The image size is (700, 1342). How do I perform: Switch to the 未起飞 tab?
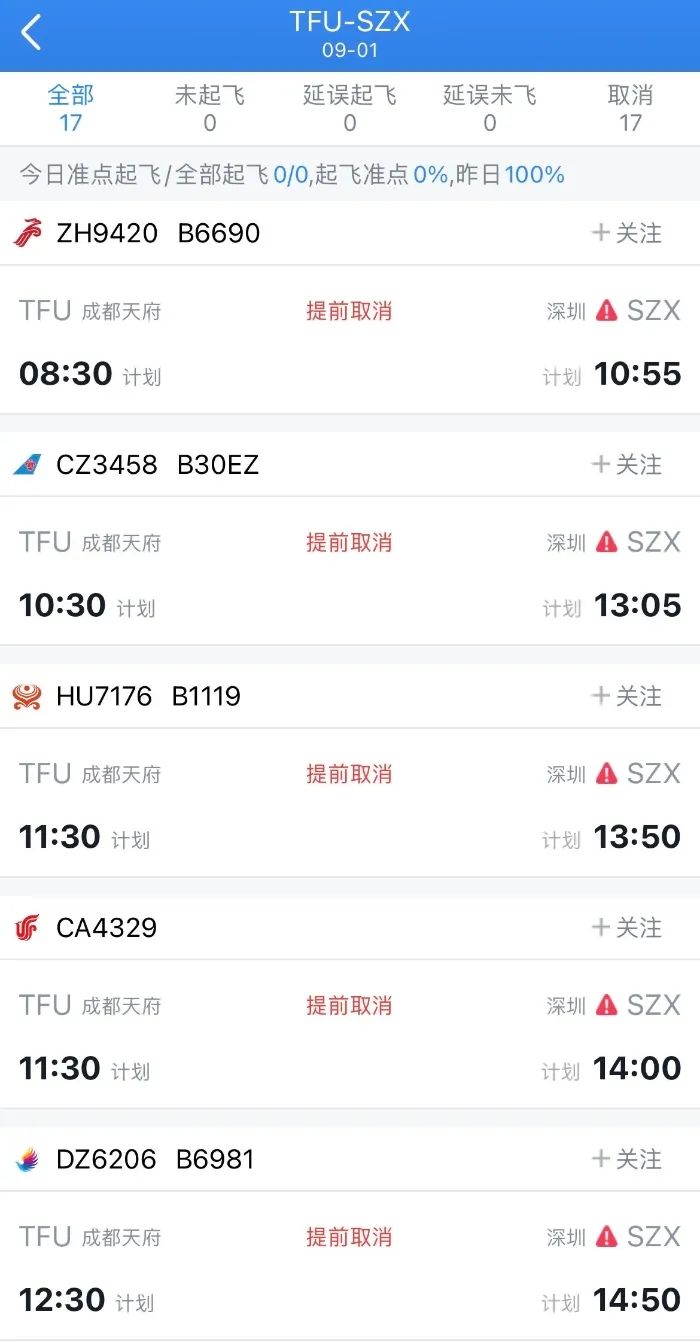pos(210,108)
